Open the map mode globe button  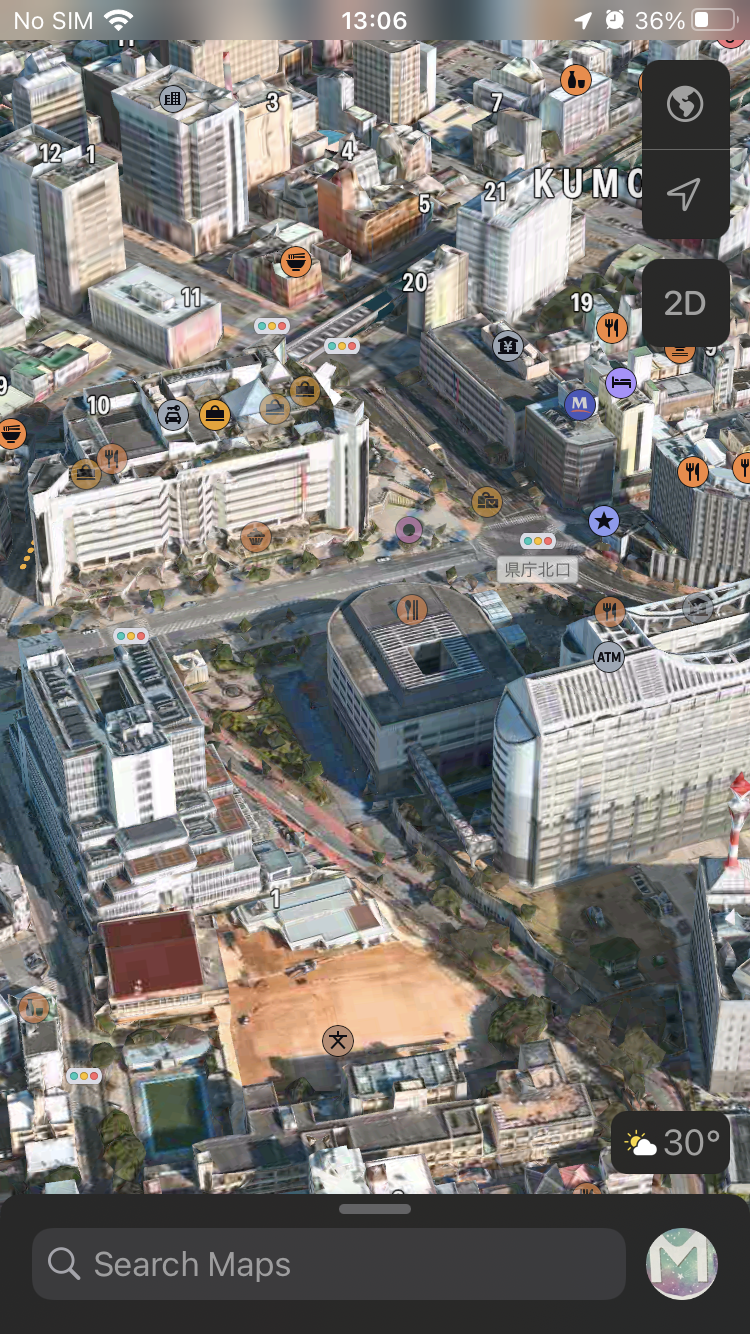(685, 104)
